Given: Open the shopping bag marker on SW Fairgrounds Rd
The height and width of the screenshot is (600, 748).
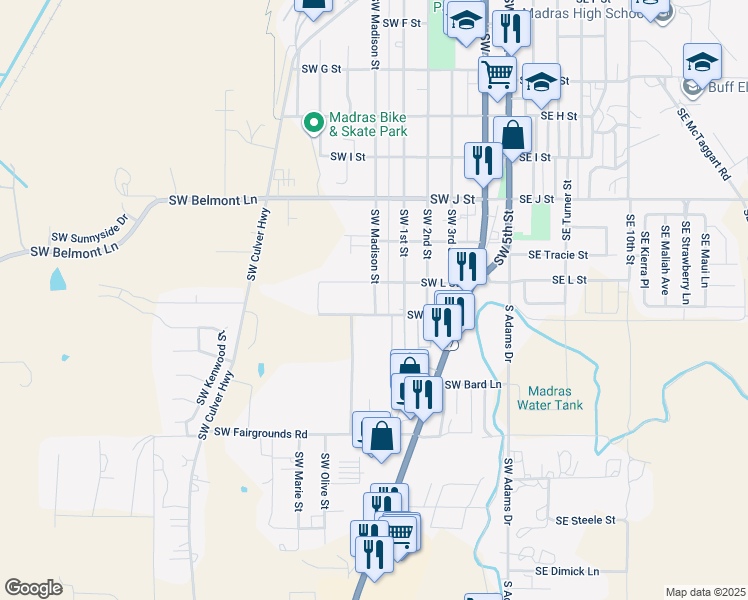Looking at the screenshot, I should click(x=381, y=437).
